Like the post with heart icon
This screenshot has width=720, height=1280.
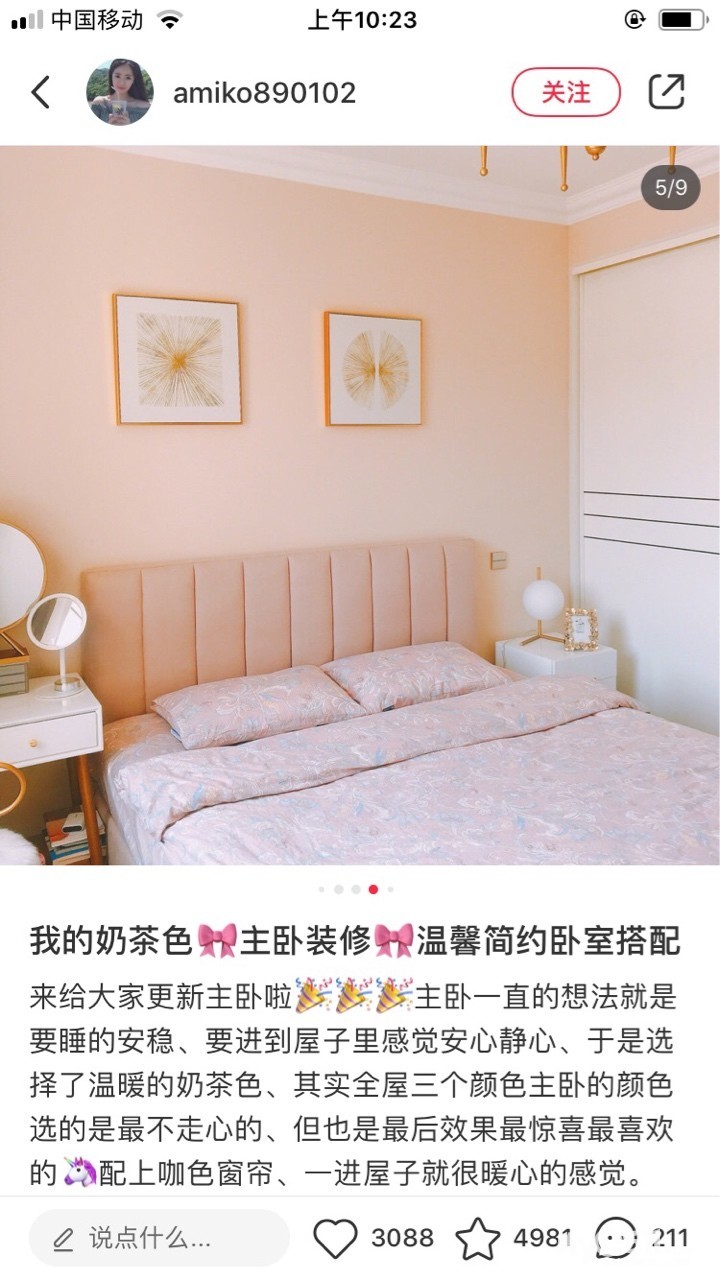[335, 1239]
